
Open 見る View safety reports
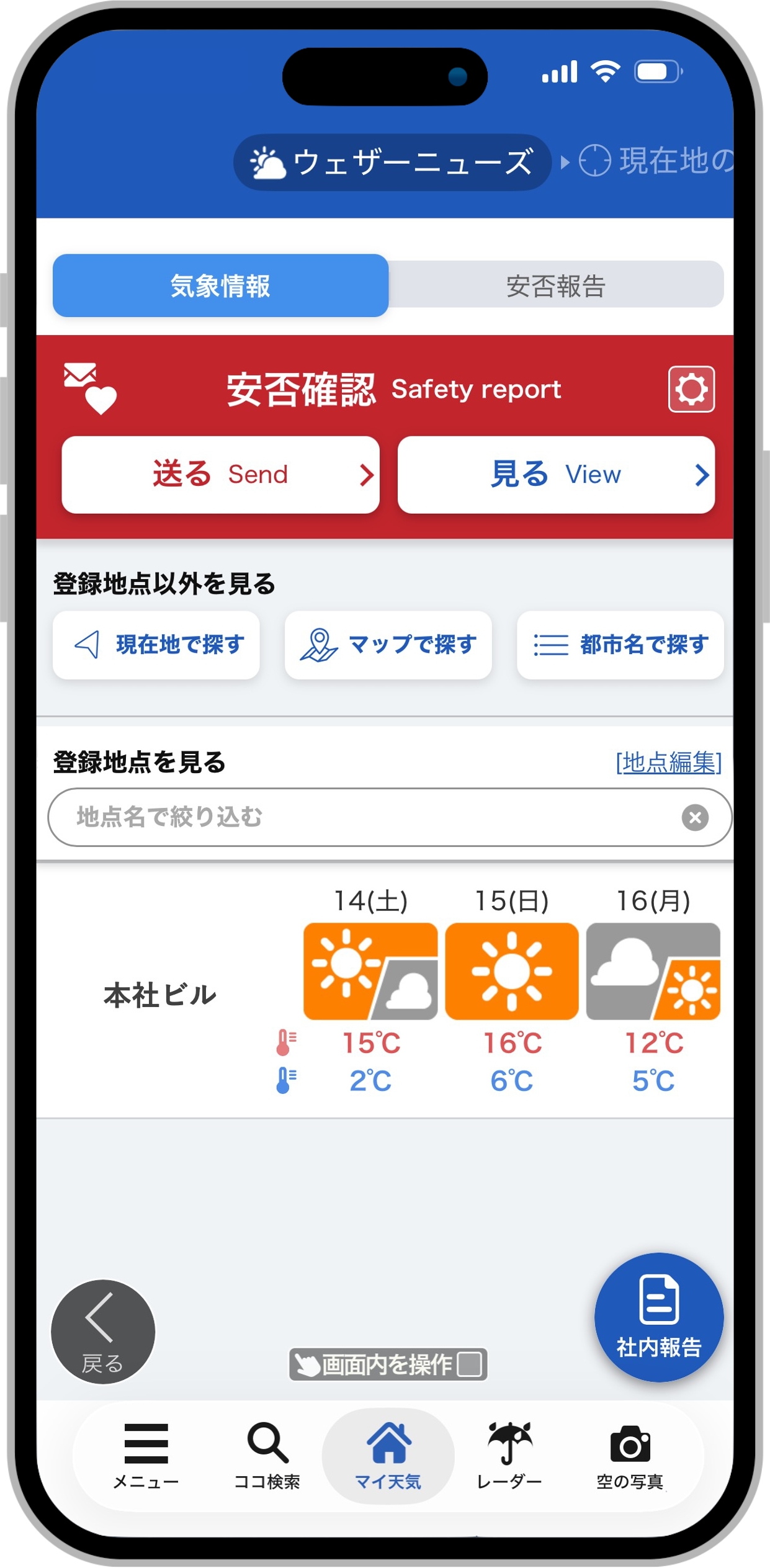click(x=555, y=475)
